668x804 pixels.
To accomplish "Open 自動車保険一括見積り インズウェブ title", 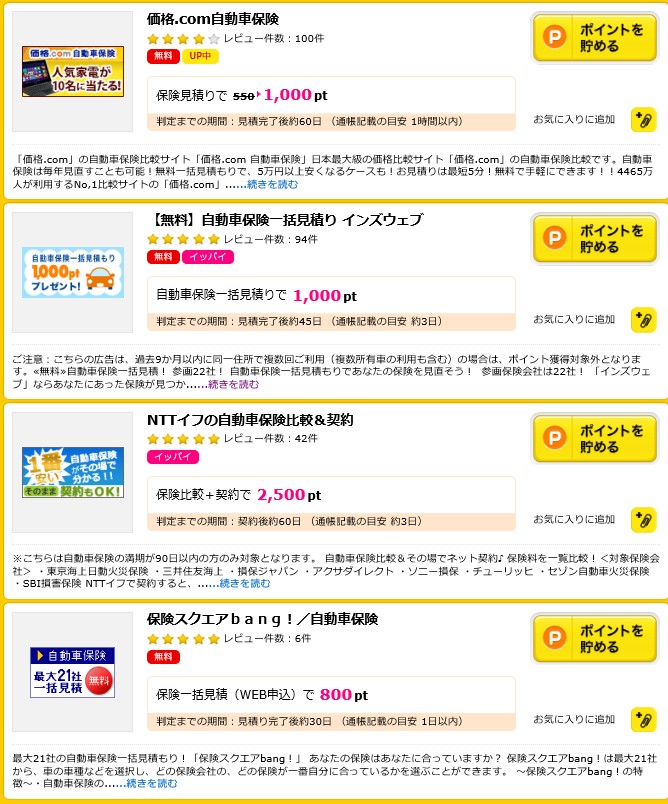I will pyautogui.click(x=284, y=220).
